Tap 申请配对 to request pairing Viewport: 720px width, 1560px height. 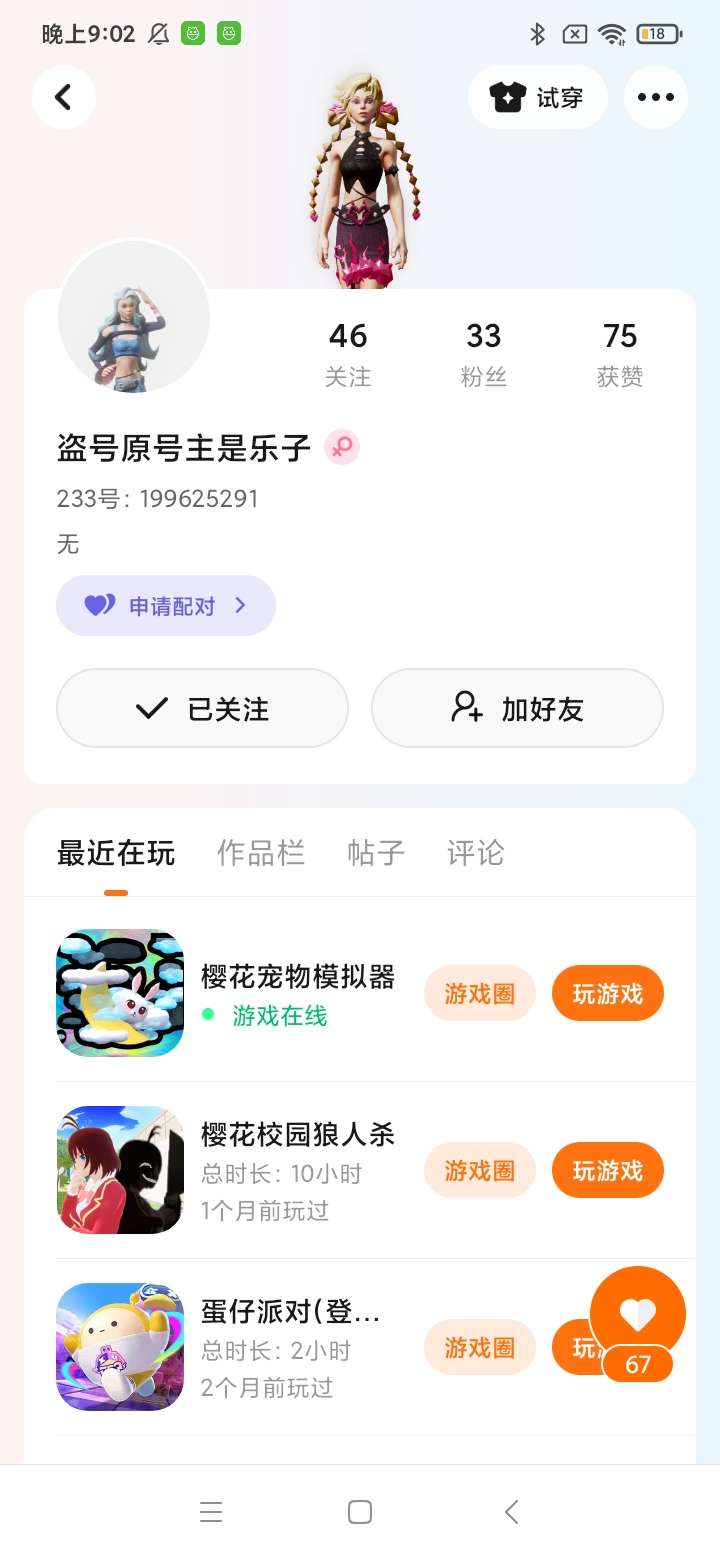click(166, 606)
